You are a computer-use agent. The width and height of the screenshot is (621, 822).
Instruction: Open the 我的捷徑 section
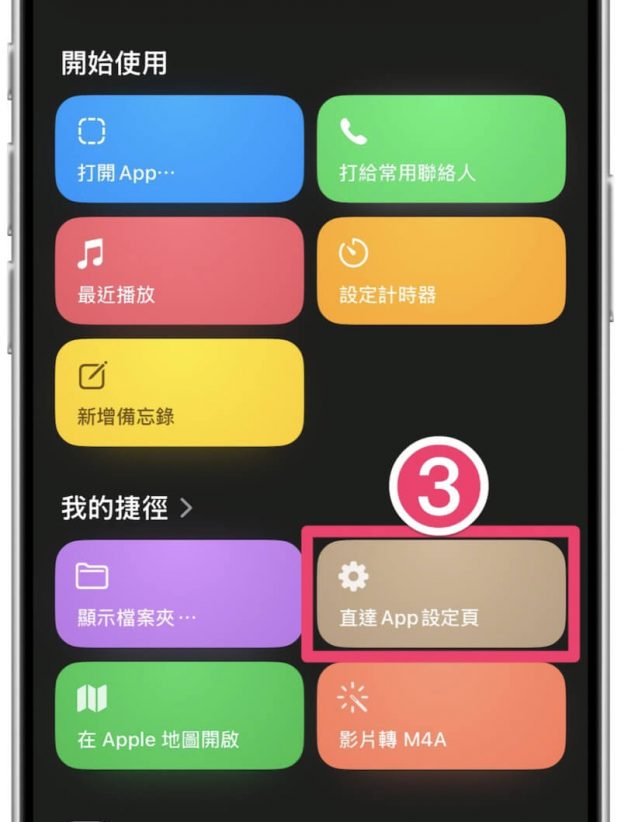coord(126,508)
